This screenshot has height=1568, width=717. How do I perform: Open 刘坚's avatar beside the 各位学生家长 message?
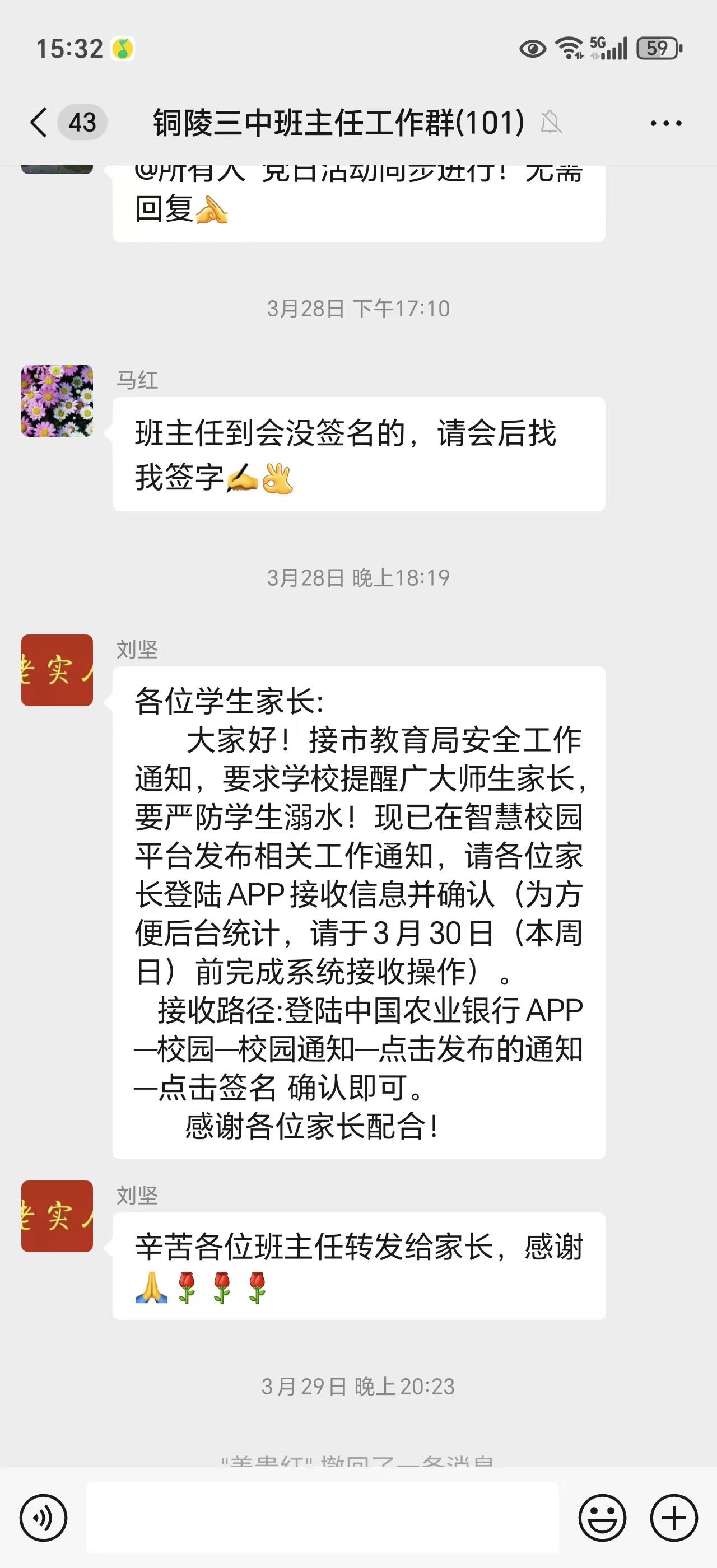click(57, 670)
